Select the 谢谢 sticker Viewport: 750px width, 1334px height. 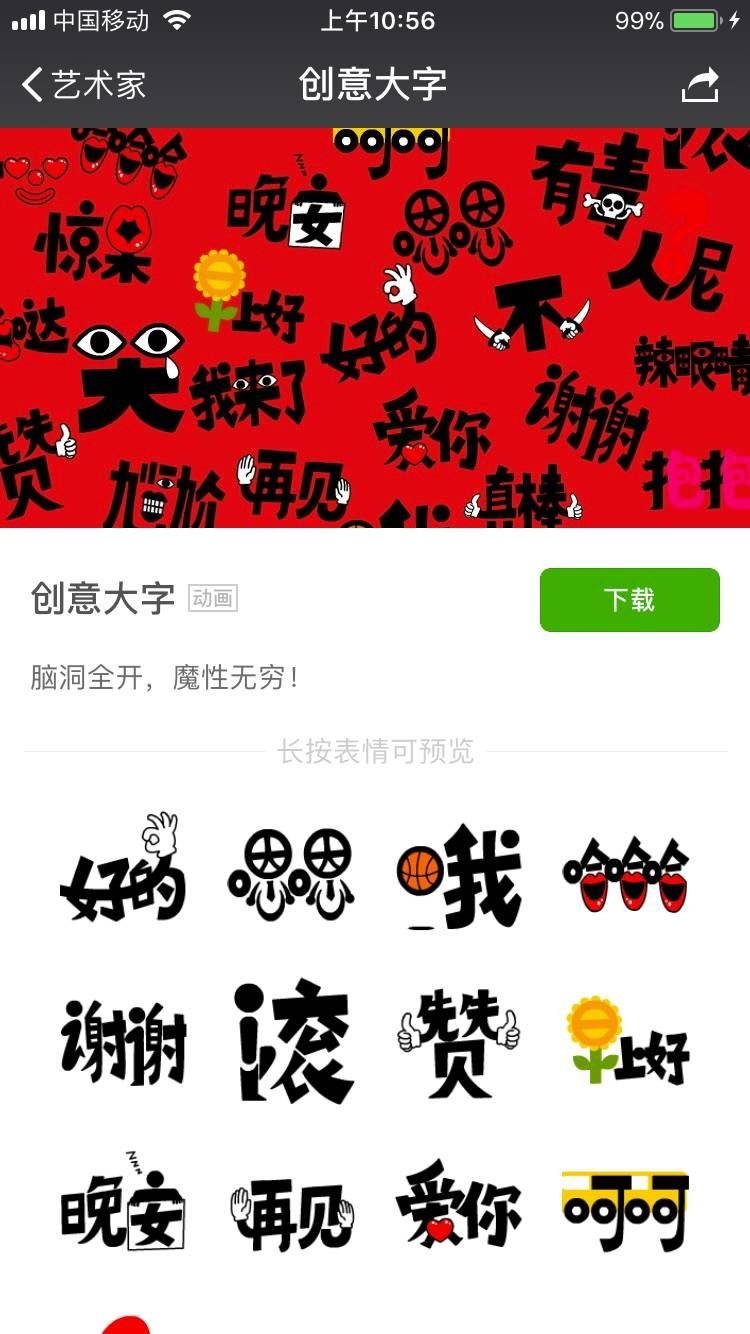[124, 1043]
